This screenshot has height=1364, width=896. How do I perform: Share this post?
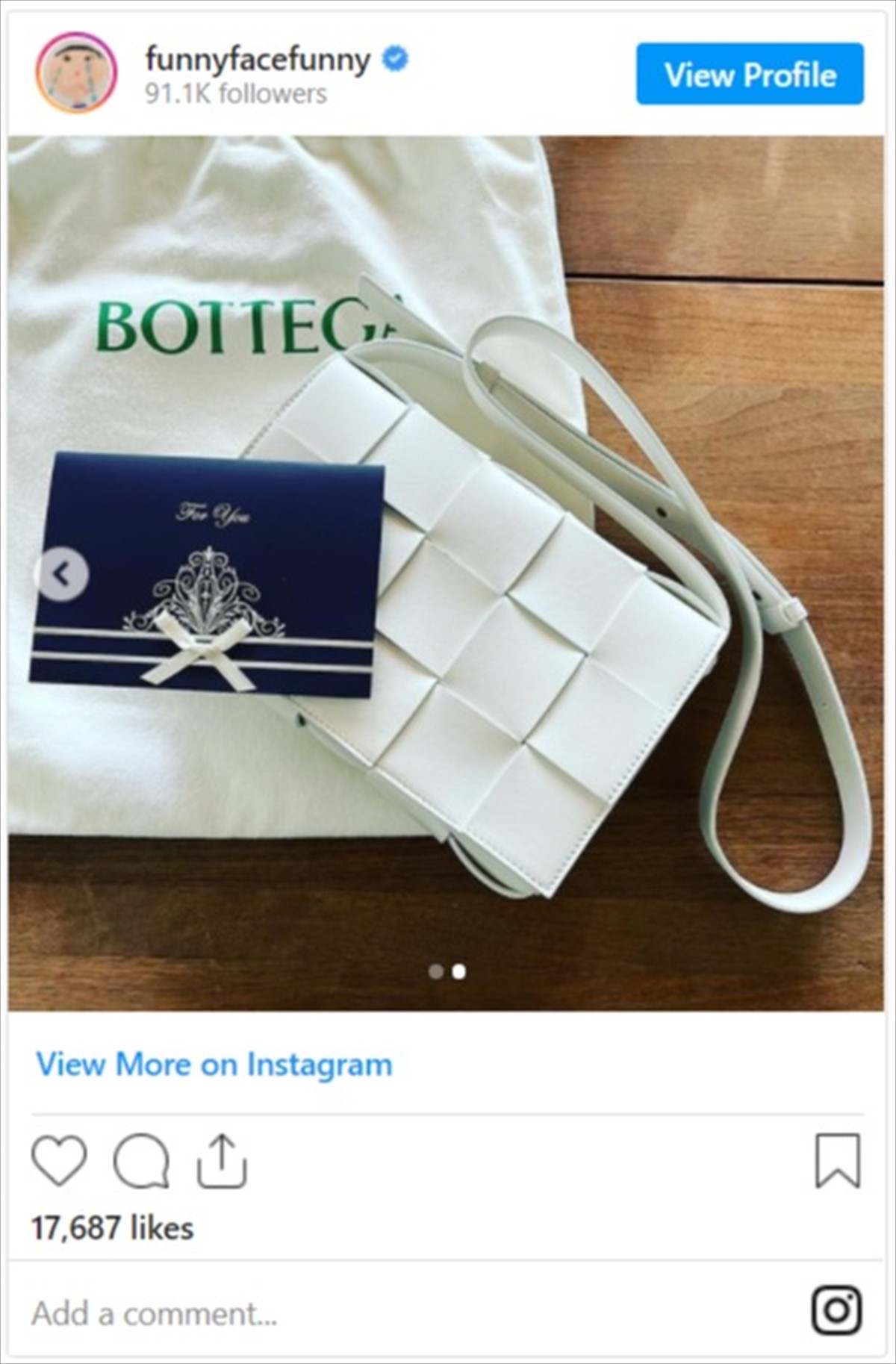[222, 1162]
